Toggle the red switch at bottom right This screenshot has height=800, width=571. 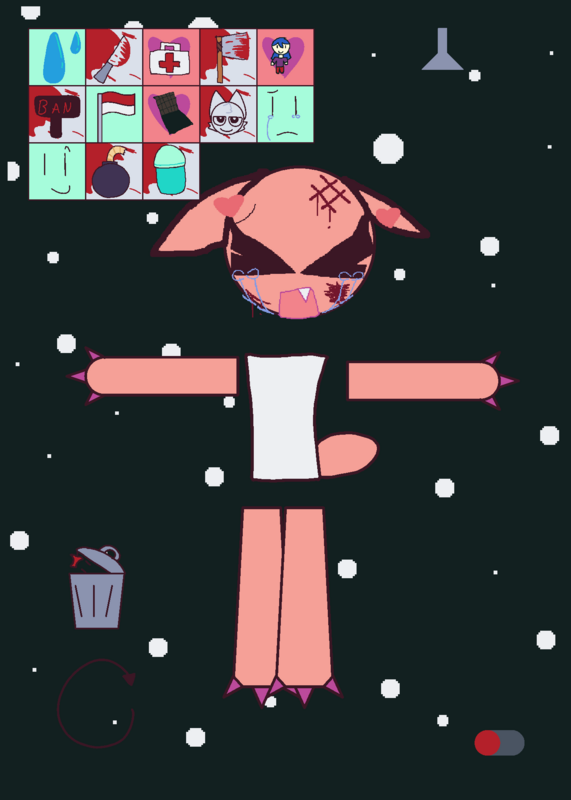click(x=499, y=743)
